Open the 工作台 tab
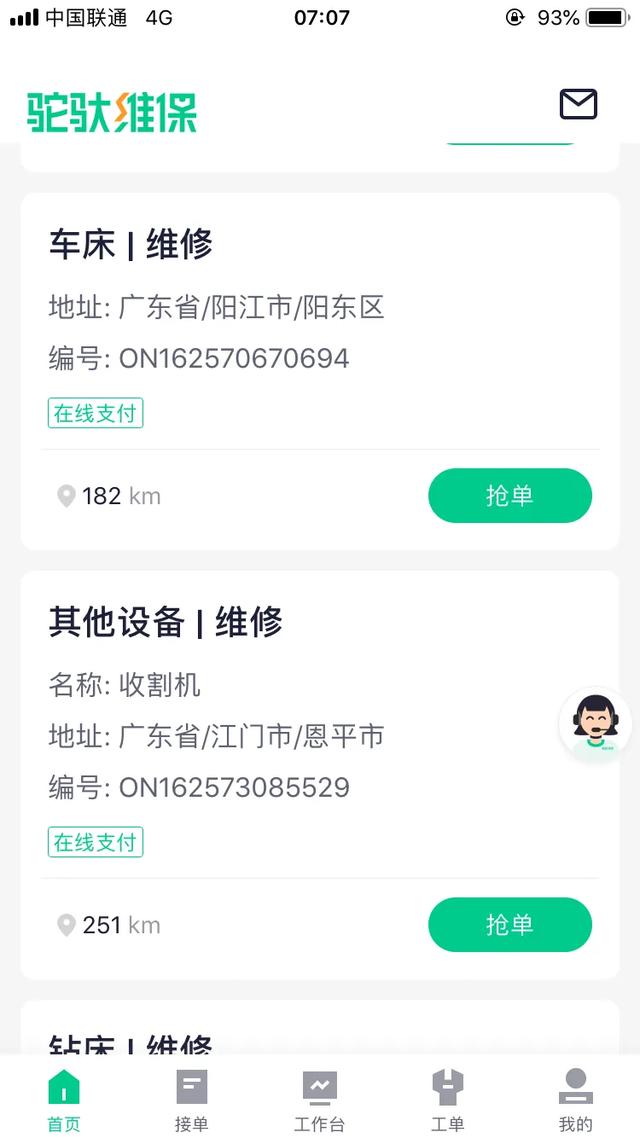 (x=319, y=1098)
